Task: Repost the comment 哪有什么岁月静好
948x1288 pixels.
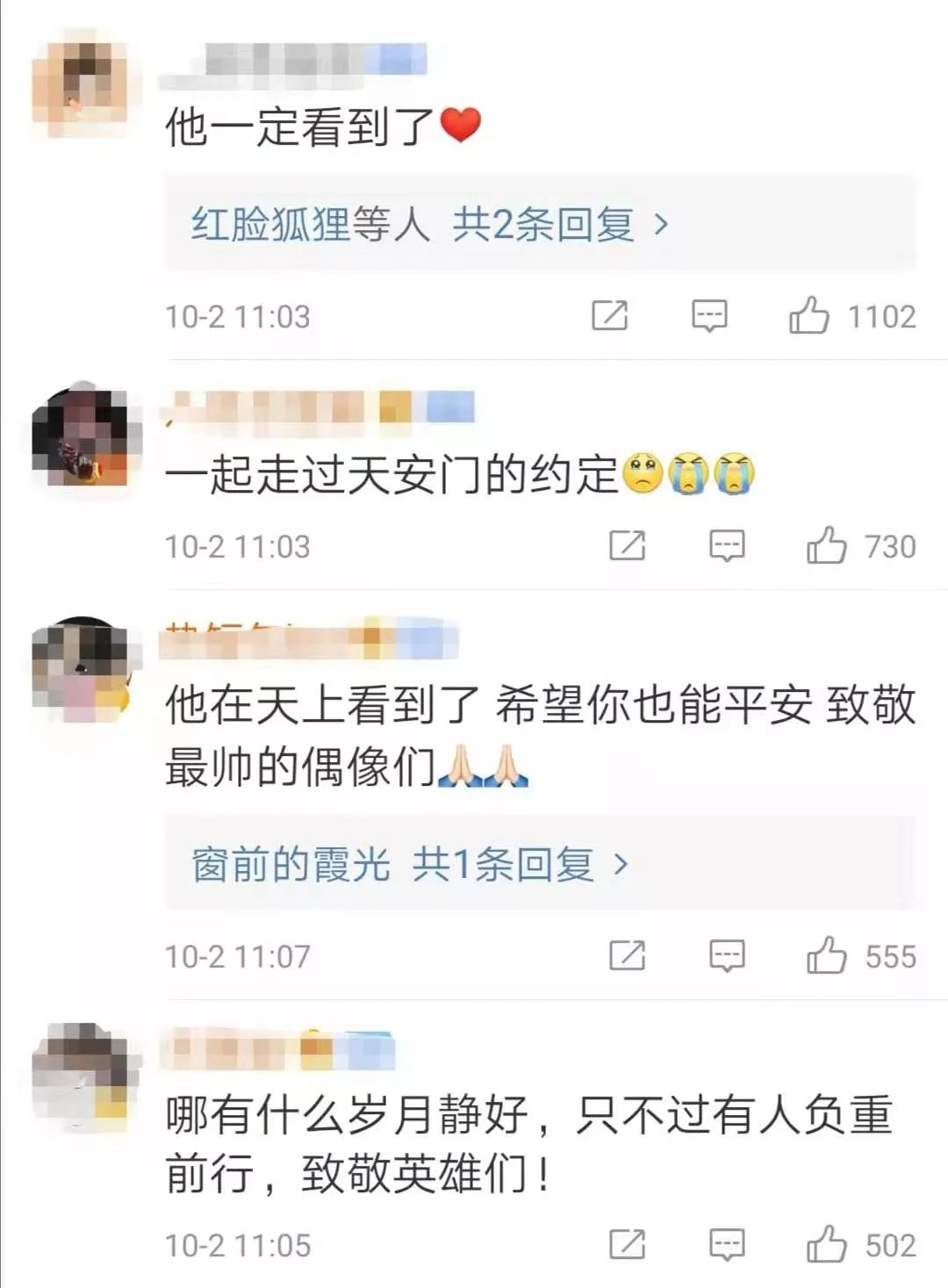Action: (628, 1245)
